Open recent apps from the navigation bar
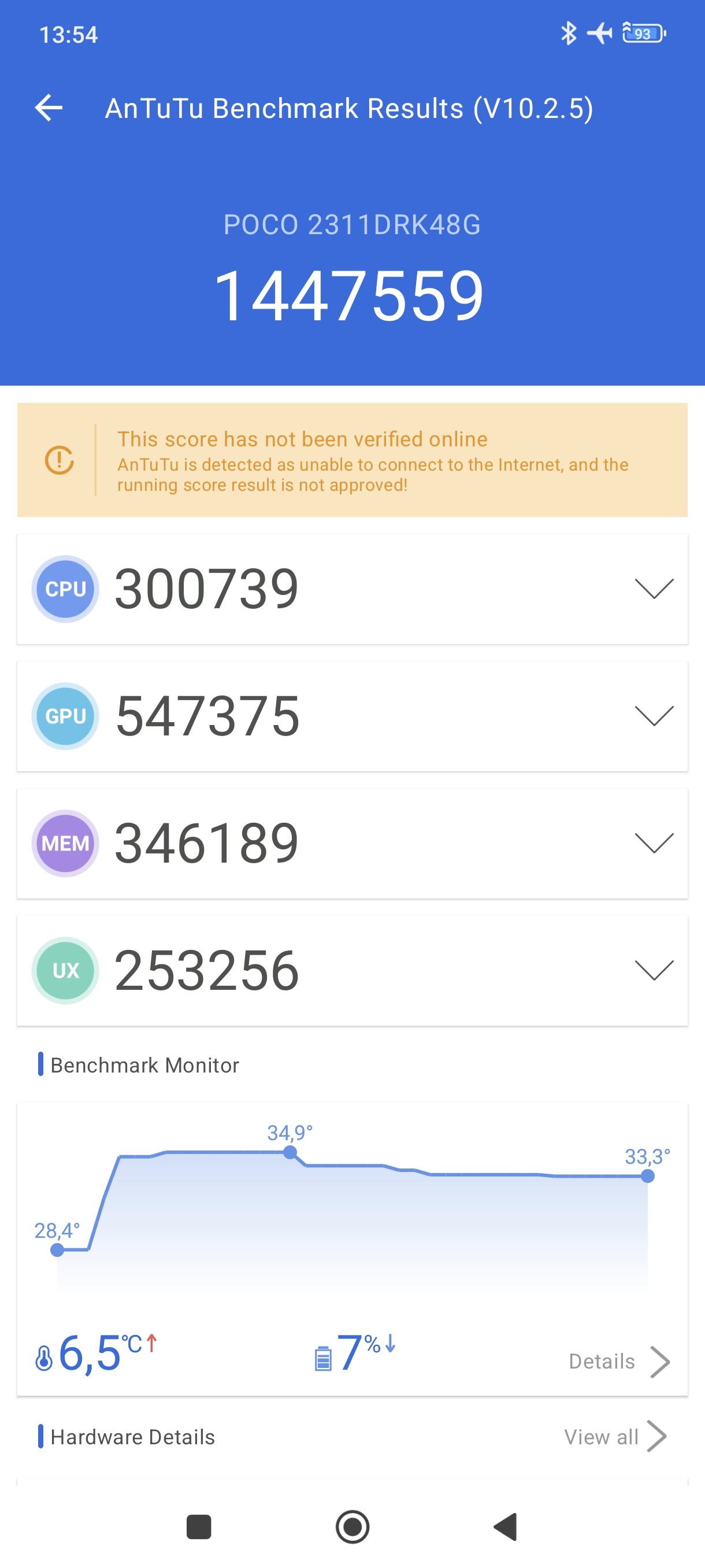This screenshot has height=1568, width=705. pyautogui.click(x=198, y=1526)
